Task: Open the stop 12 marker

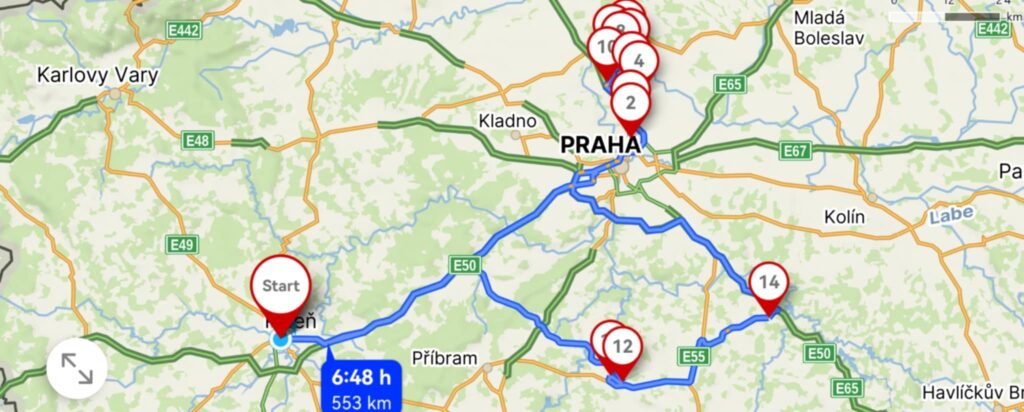Action: pos(623,347)
